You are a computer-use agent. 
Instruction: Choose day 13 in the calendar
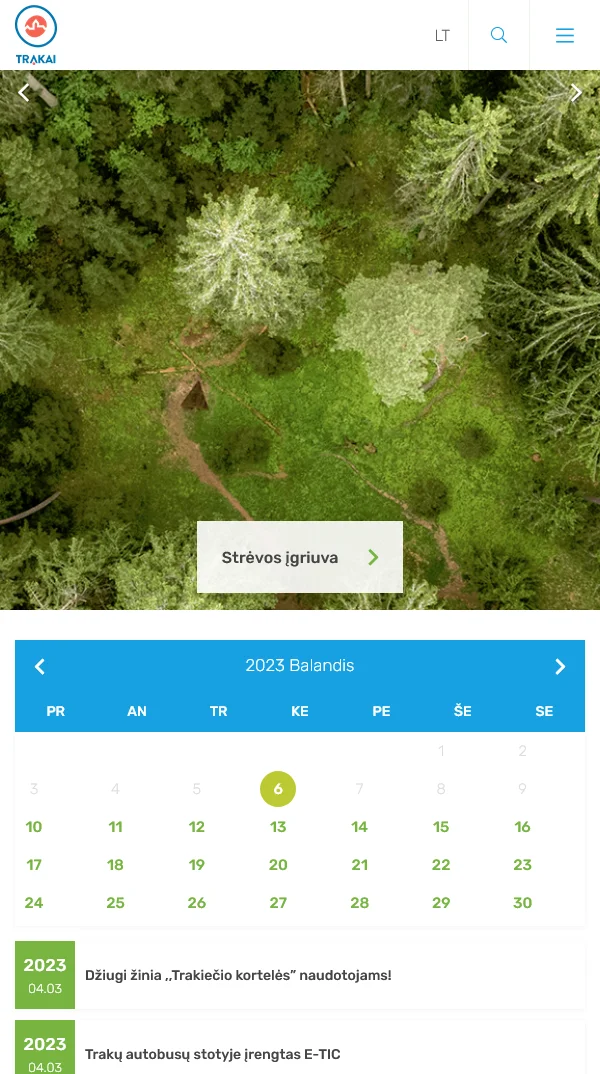tap(278, 827)
